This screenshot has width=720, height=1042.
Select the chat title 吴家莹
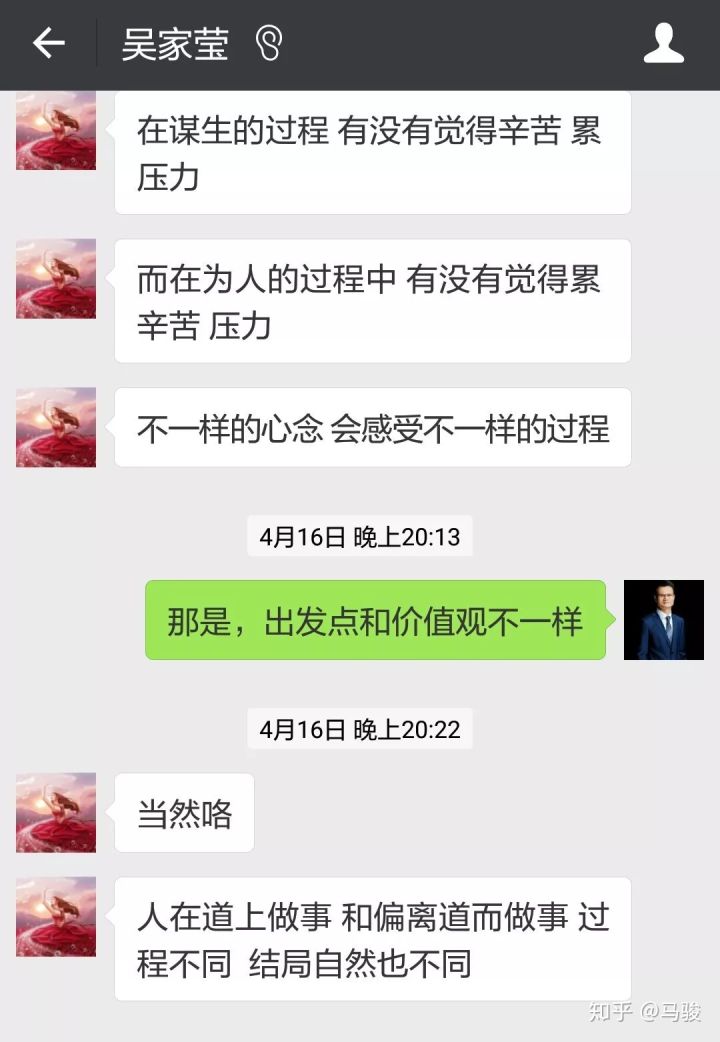point(176,44)
